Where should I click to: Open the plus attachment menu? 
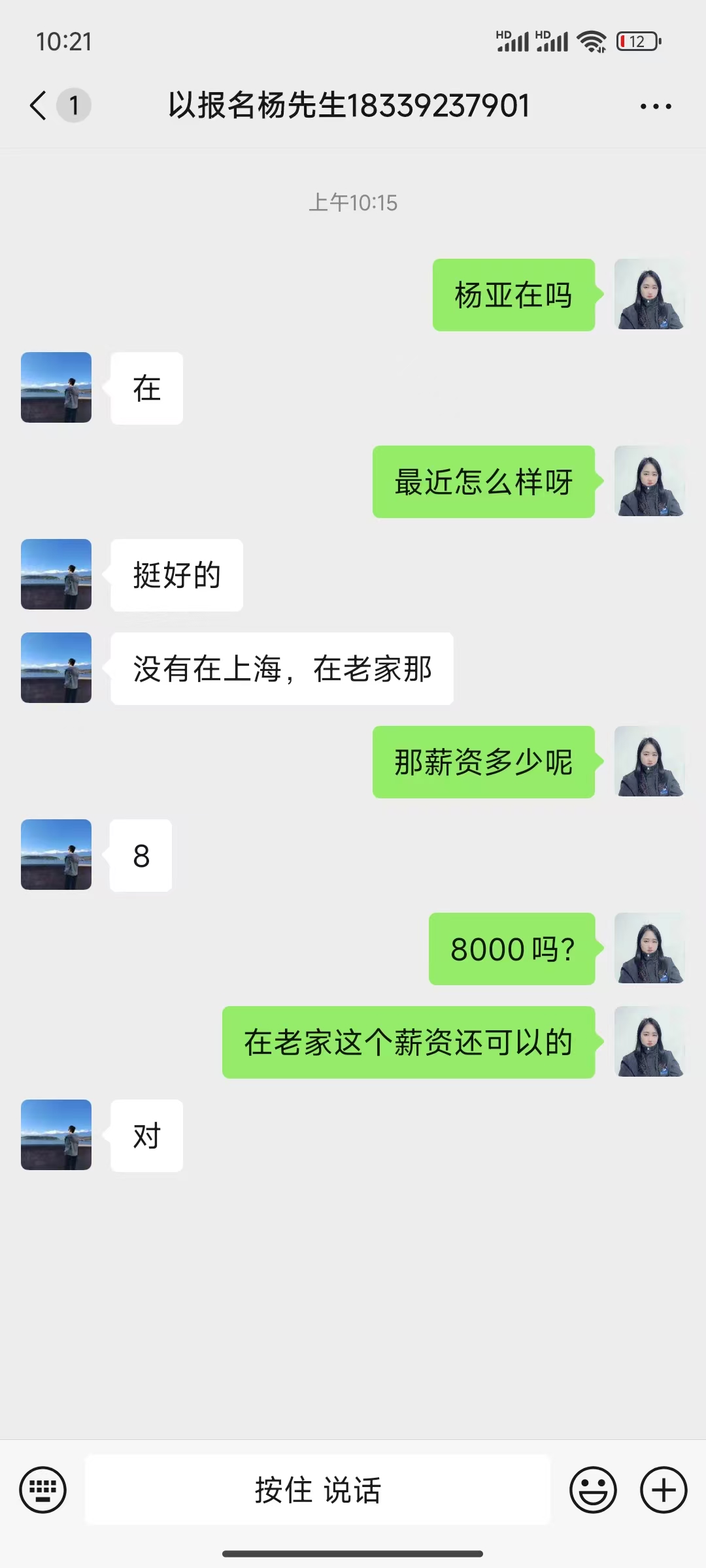pos(664,1490)
